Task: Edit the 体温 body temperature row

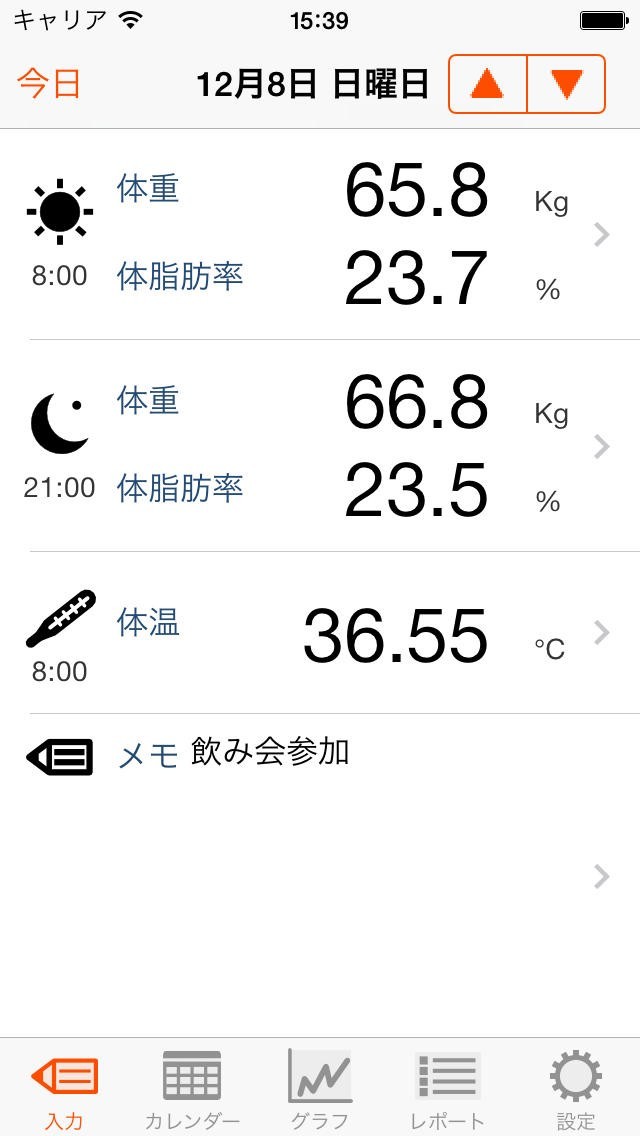Action: [320, 633]
